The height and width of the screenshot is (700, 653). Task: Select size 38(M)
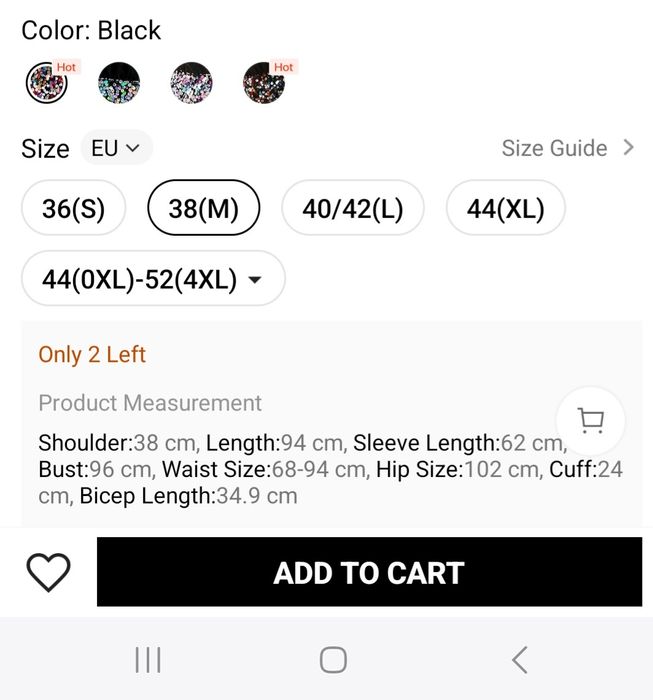[203, 208]
